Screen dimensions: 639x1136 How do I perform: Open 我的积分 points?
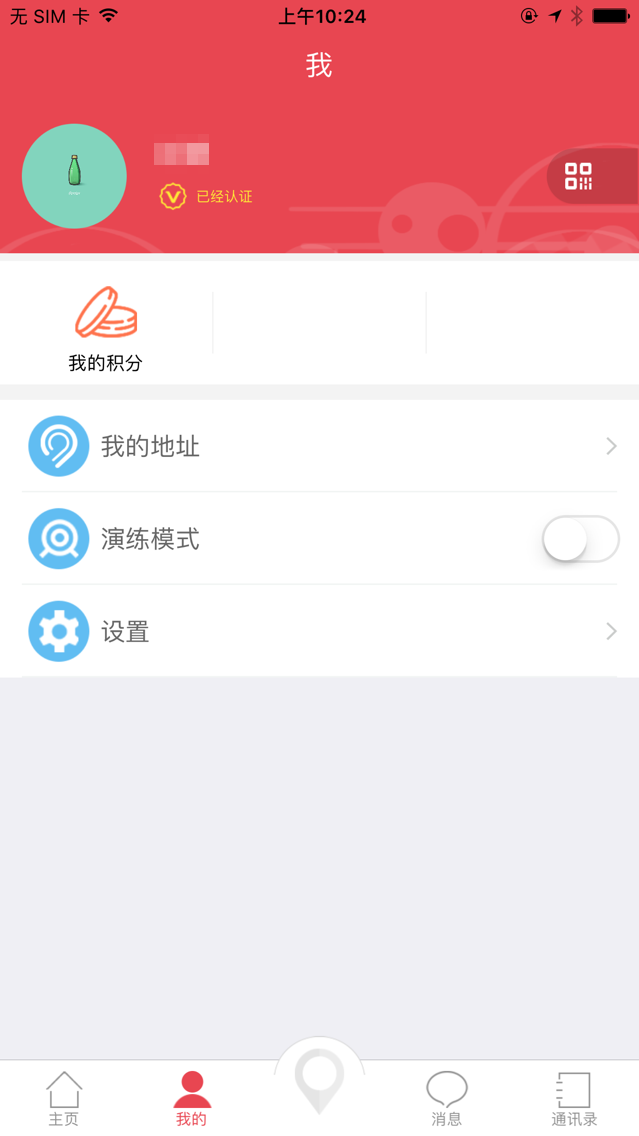point(106,328)
